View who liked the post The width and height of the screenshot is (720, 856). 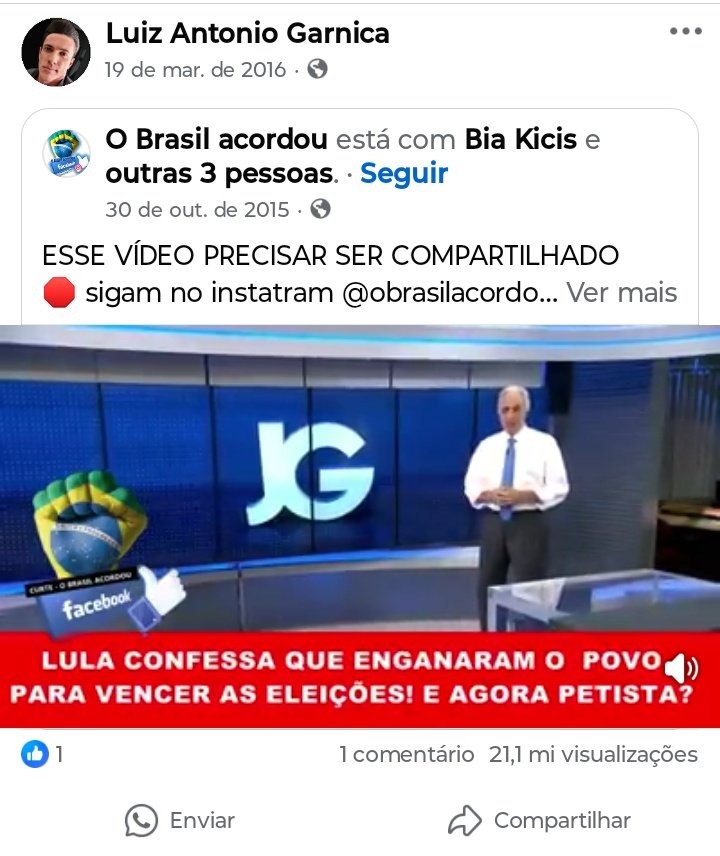coord(42,755)
